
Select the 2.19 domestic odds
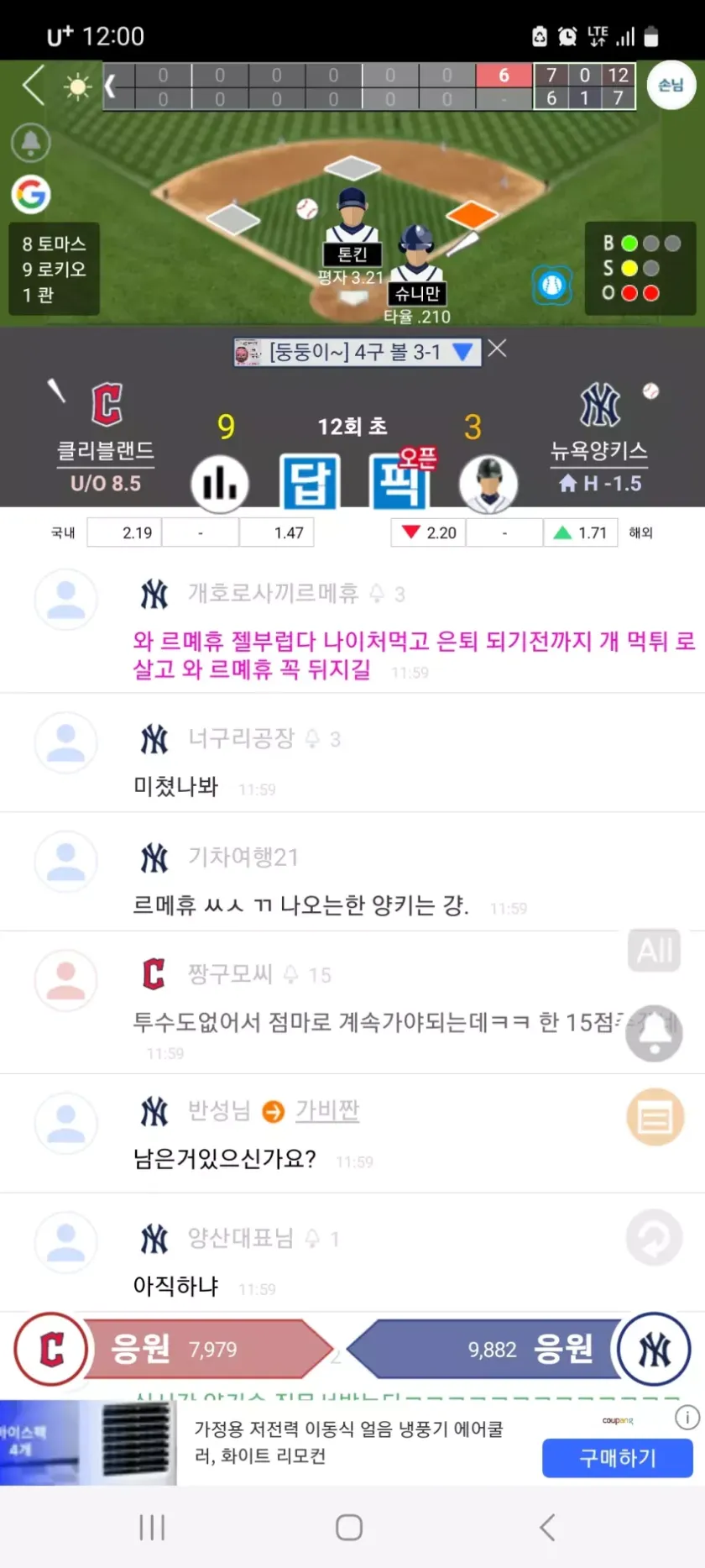tap(124, 532)
